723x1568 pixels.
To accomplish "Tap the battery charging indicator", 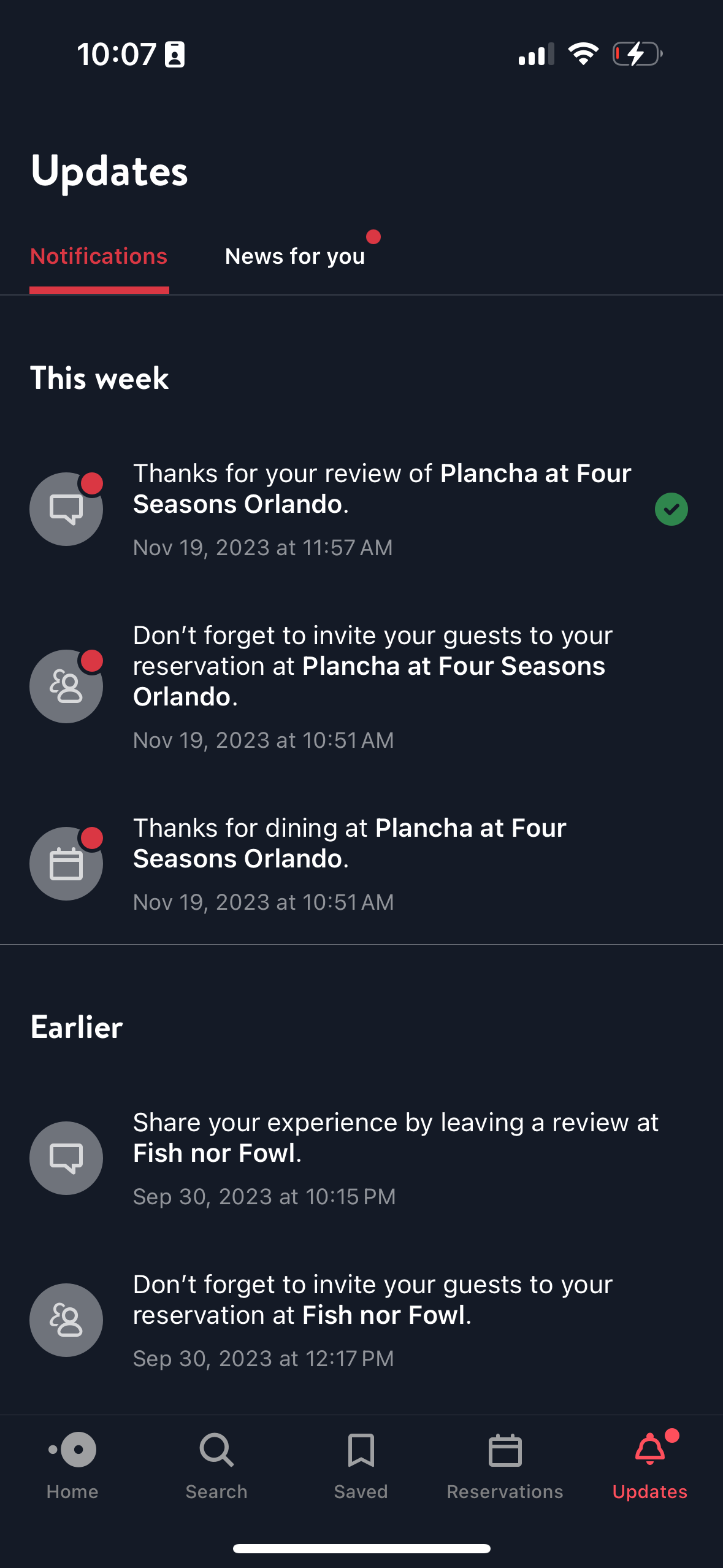I will (637, 54).
